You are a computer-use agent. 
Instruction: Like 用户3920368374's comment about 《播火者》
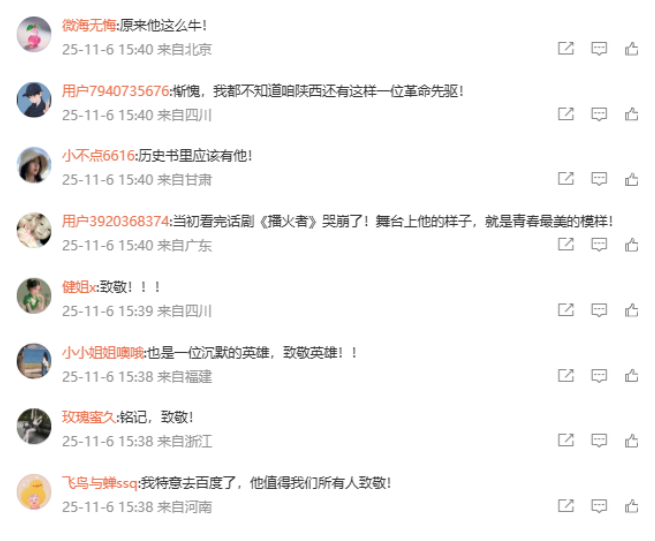[631, 245]
